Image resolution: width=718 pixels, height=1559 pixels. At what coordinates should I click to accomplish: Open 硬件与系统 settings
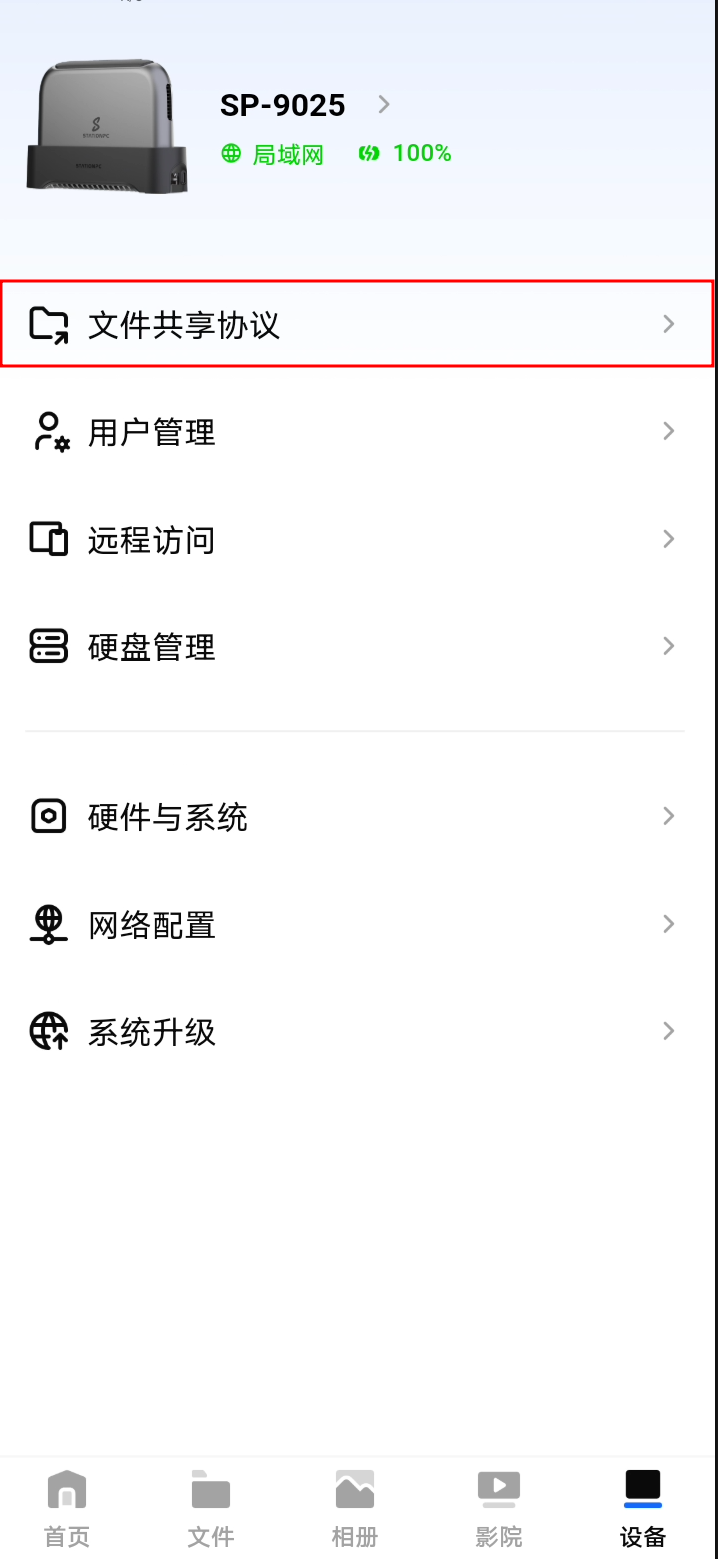[356, 817]
